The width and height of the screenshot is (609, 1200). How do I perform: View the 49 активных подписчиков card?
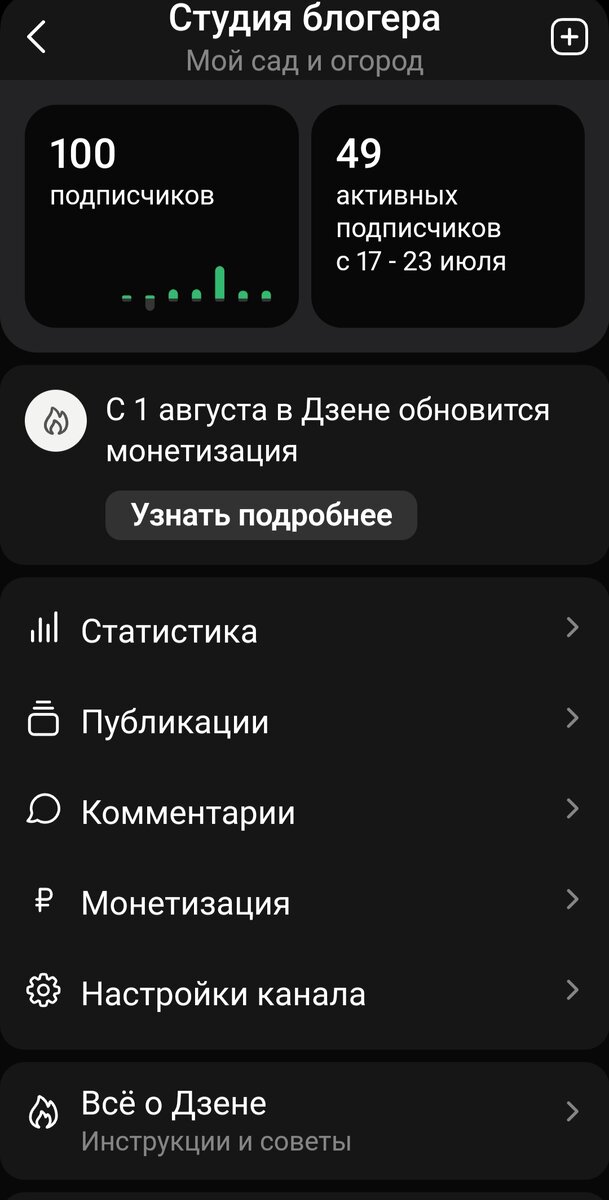pyautogui.click(x=448, y=216)
